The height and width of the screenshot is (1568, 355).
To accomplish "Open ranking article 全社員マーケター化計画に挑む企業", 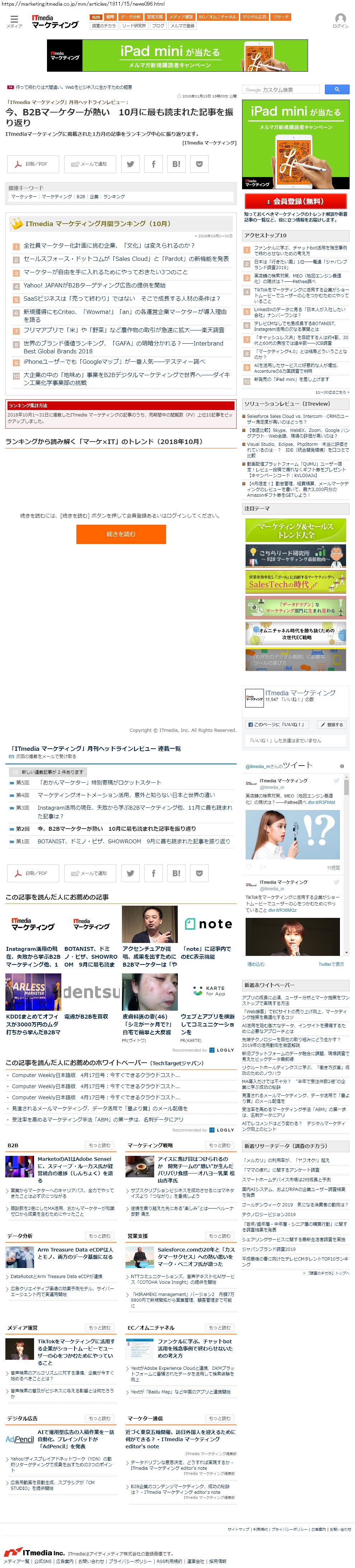I will (x=109, y=246).
